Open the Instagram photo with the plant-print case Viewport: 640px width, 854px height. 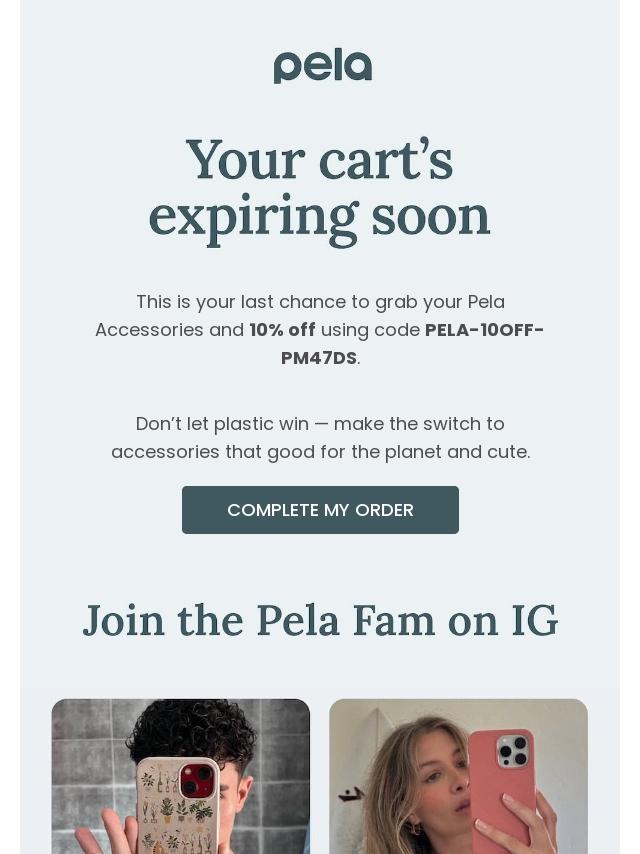[181, 776]
